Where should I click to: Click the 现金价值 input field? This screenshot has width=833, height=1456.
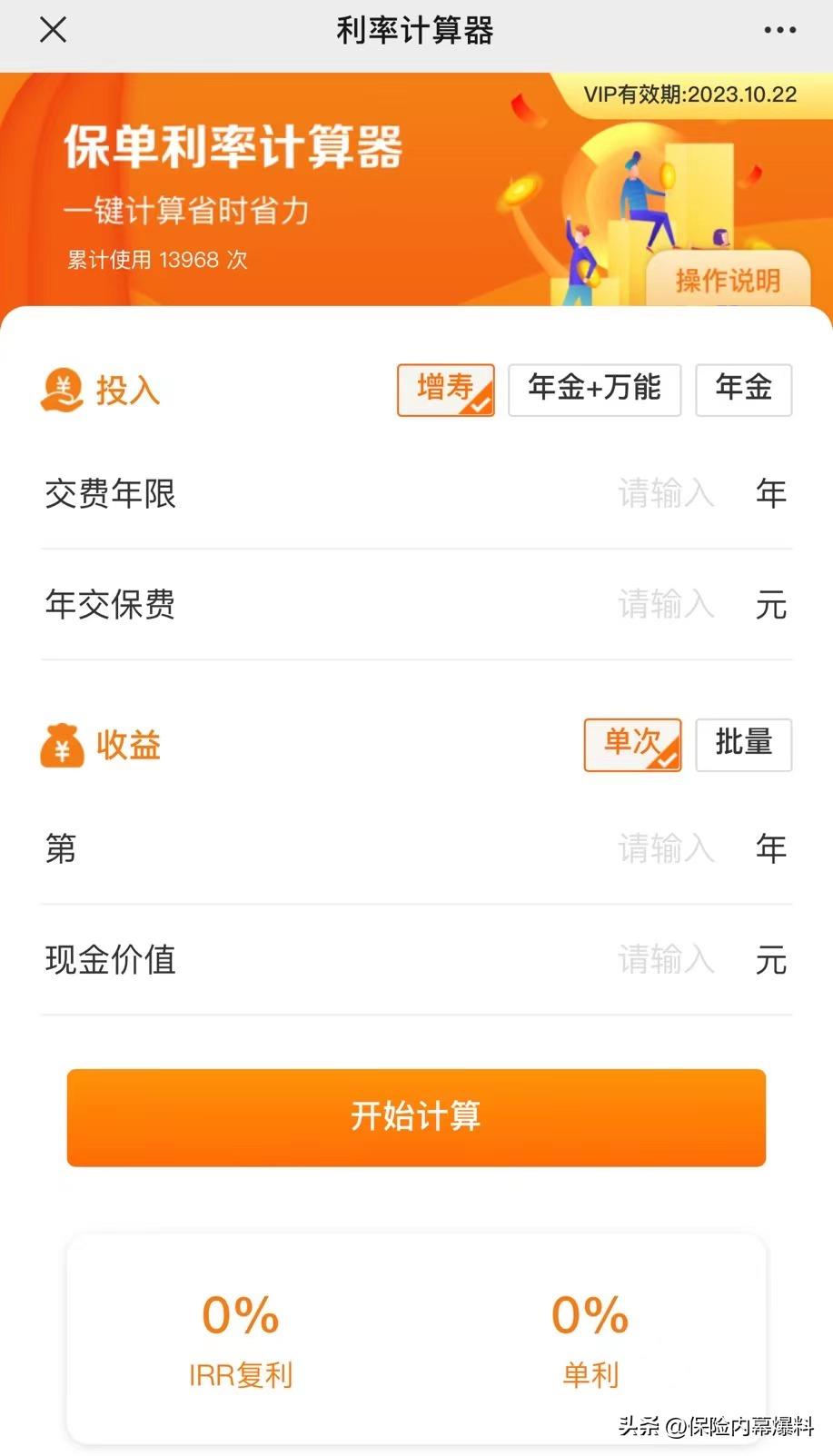[x=666, y=960]
